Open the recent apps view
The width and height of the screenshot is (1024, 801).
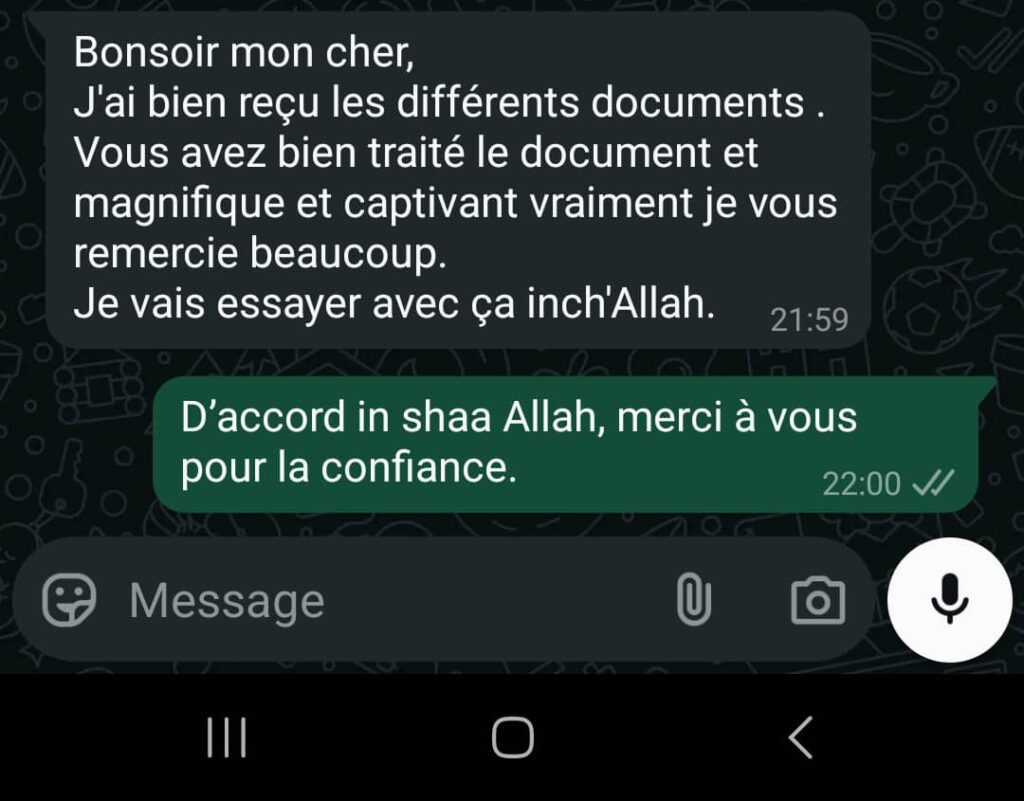point(226,739)
